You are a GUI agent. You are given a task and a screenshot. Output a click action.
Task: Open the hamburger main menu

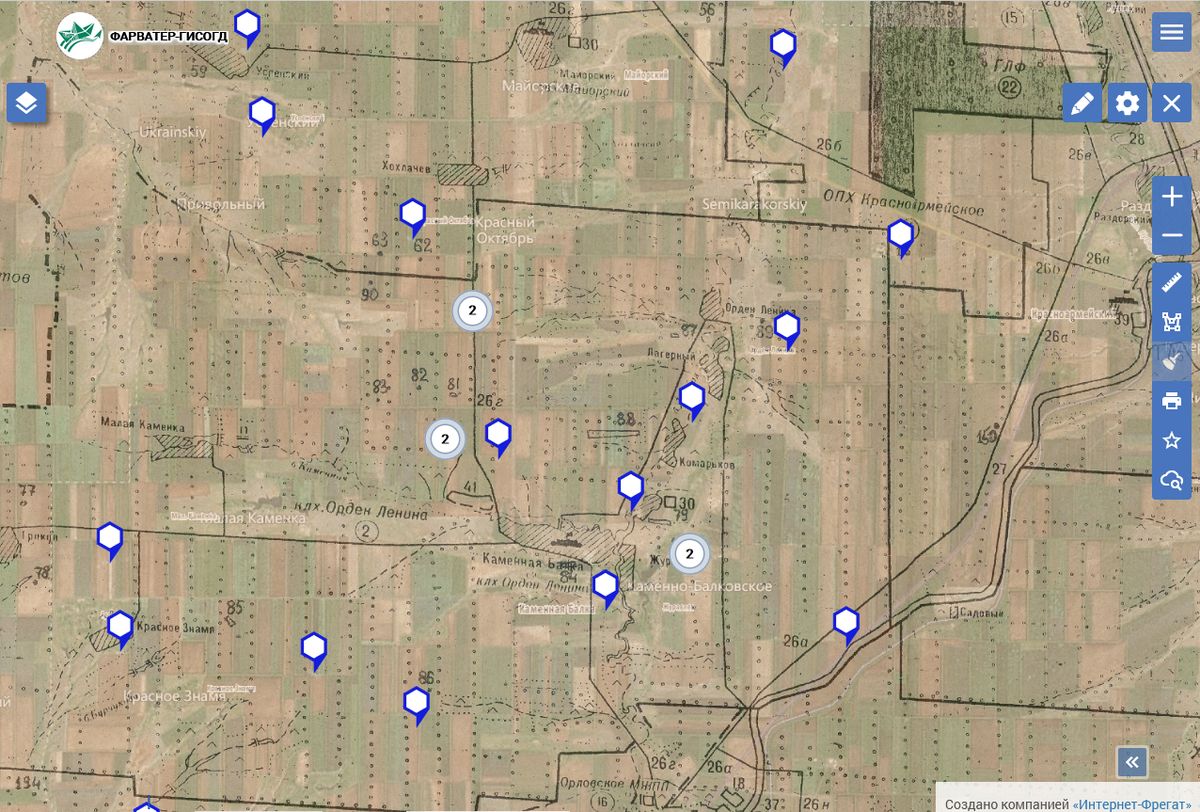click(1171, 32)
